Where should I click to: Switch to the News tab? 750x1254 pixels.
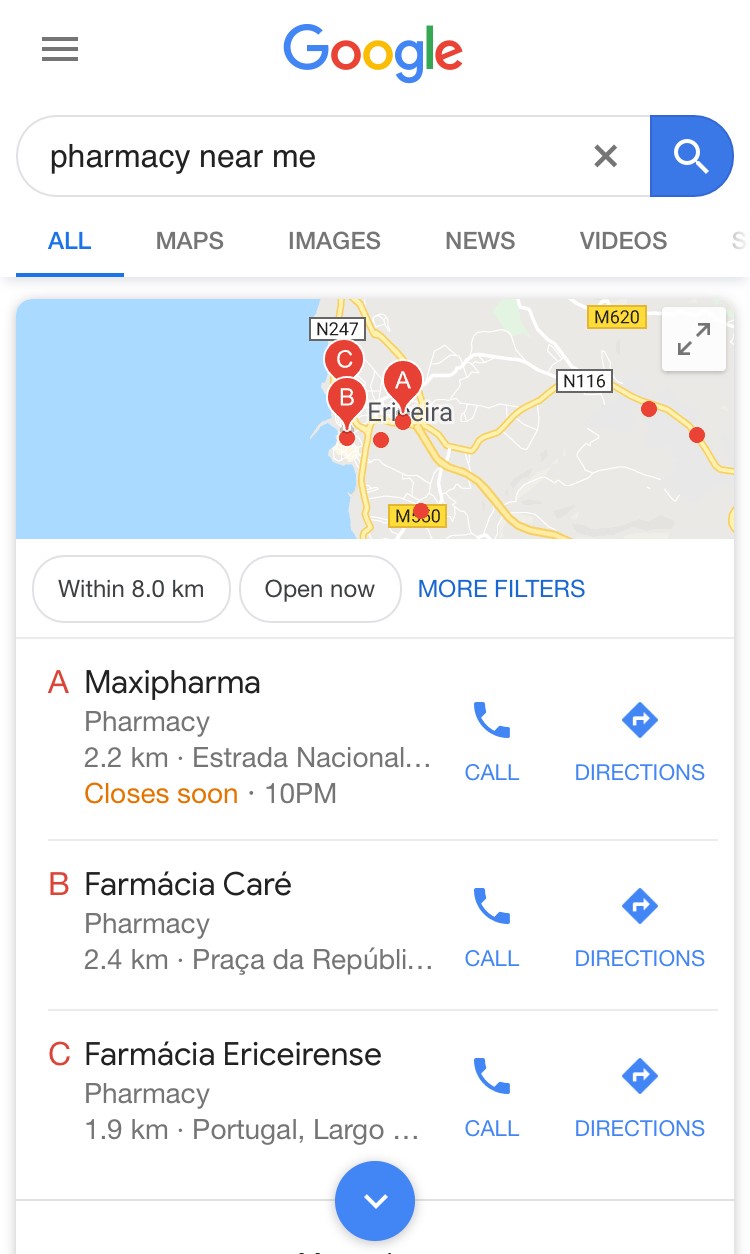pos(480,241)
